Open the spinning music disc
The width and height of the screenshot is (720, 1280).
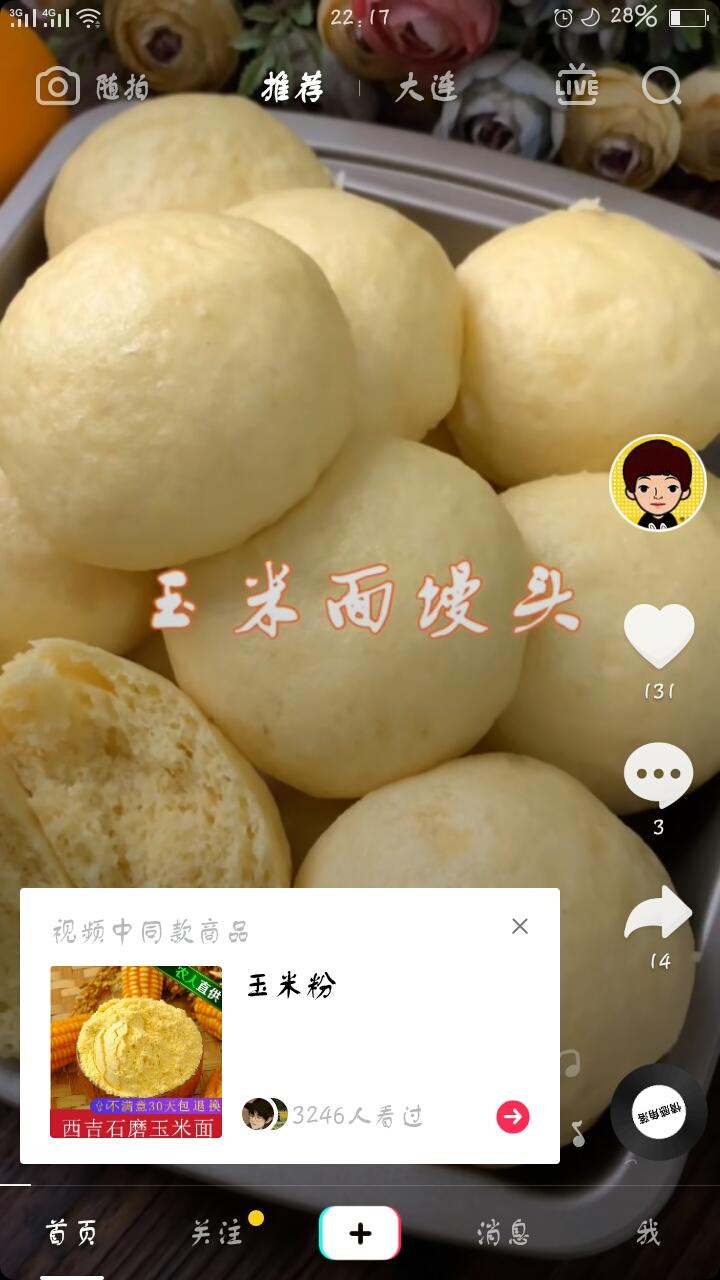658,1112
